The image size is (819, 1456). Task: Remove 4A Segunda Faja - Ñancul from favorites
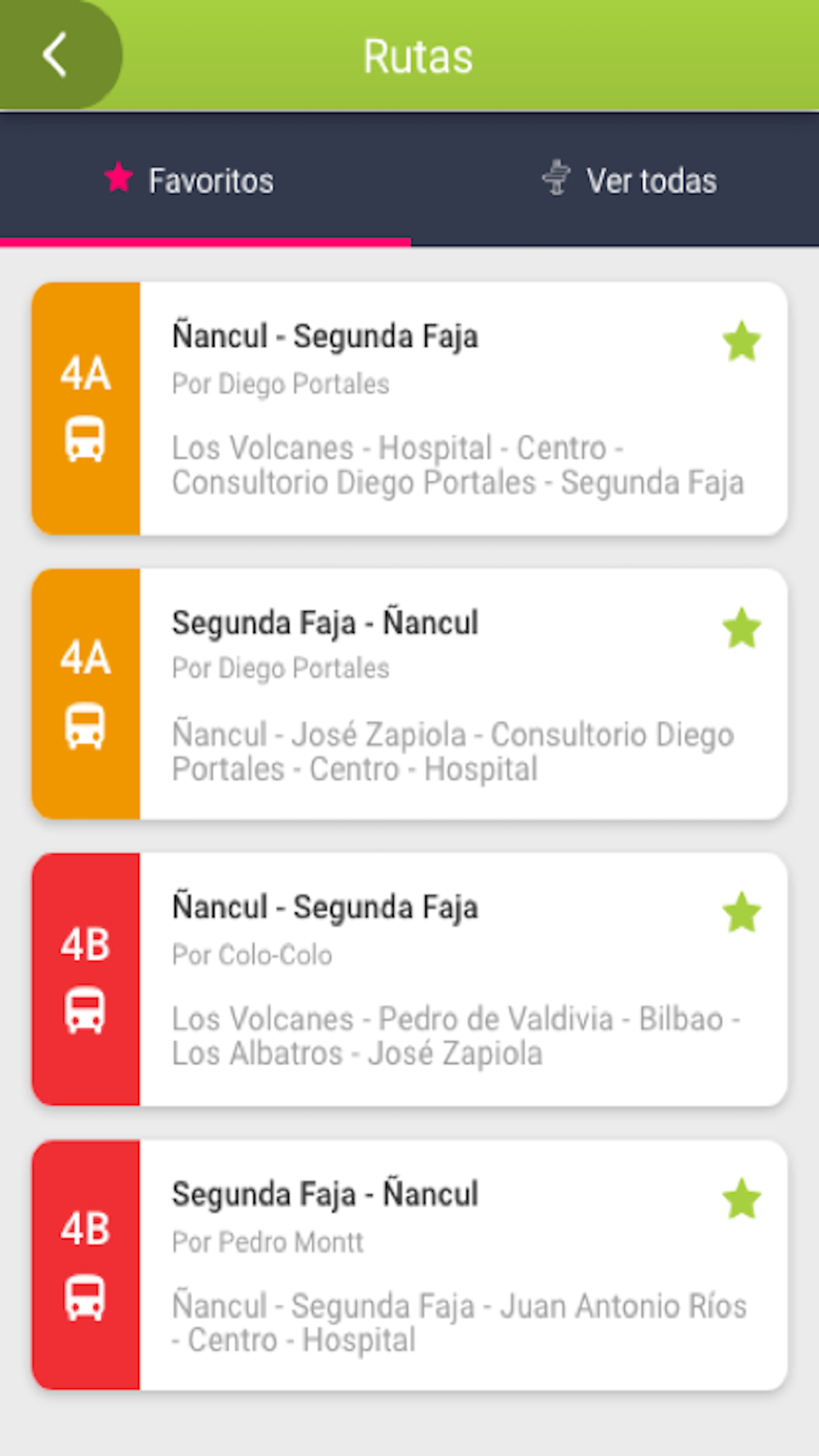[742, 628]
